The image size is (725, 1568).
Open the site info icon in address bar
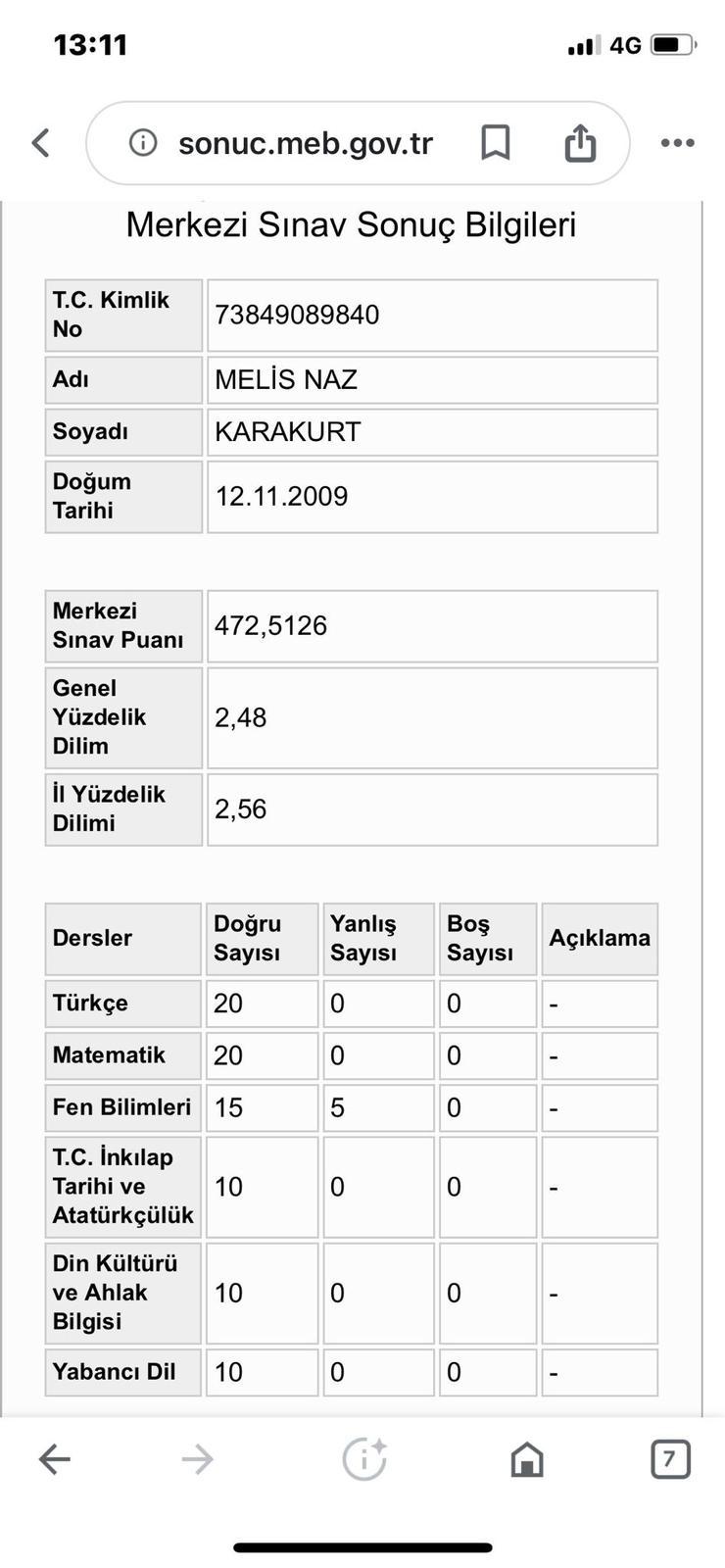(143, 143)
